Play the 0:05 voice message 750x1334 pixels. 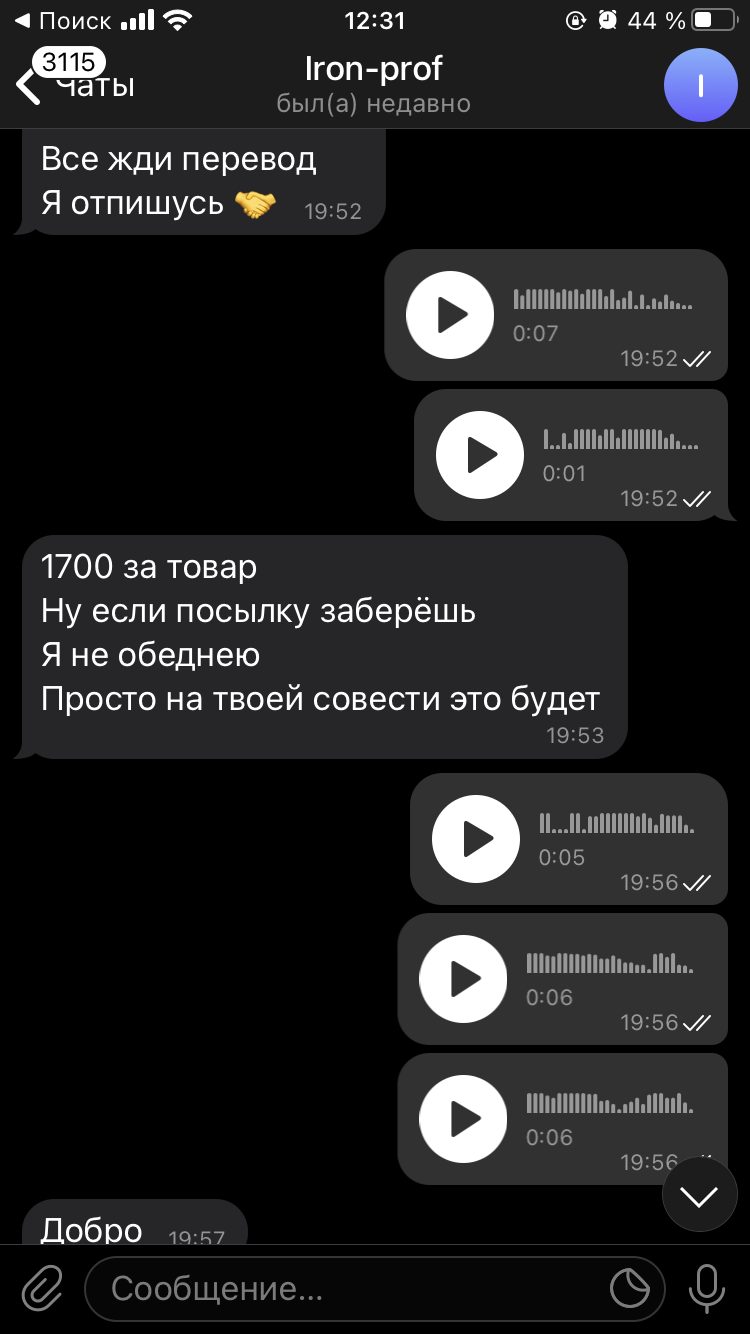point(476,839)
